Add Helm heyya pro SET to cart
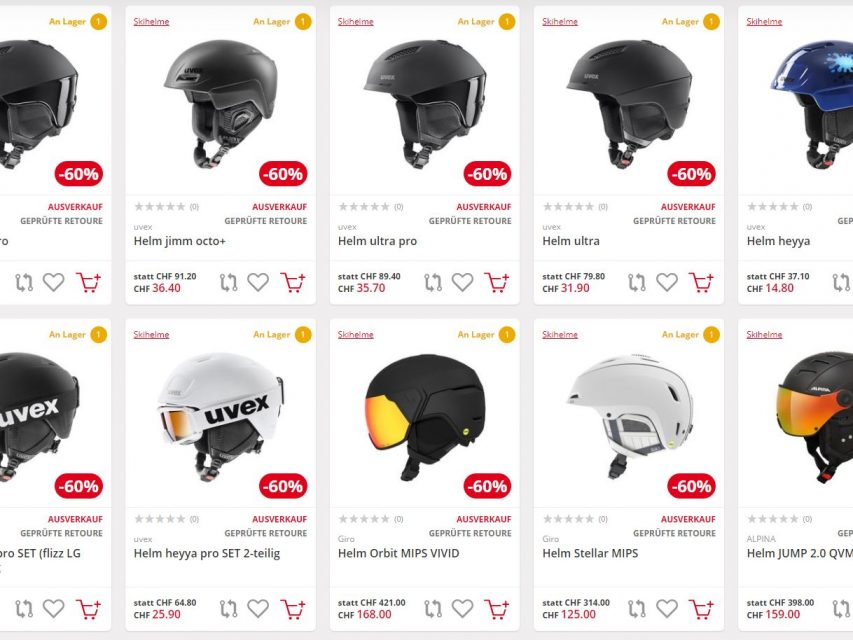 tap(292, 608)
